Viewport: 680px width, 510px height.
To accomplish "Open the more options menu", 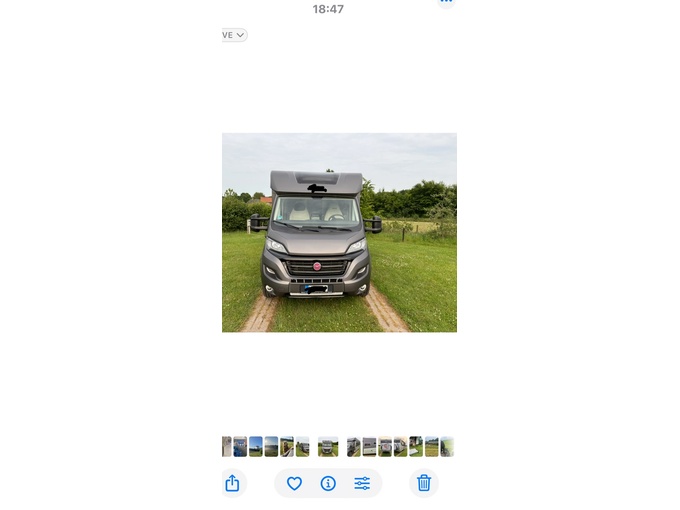I will tap(446, 2).
